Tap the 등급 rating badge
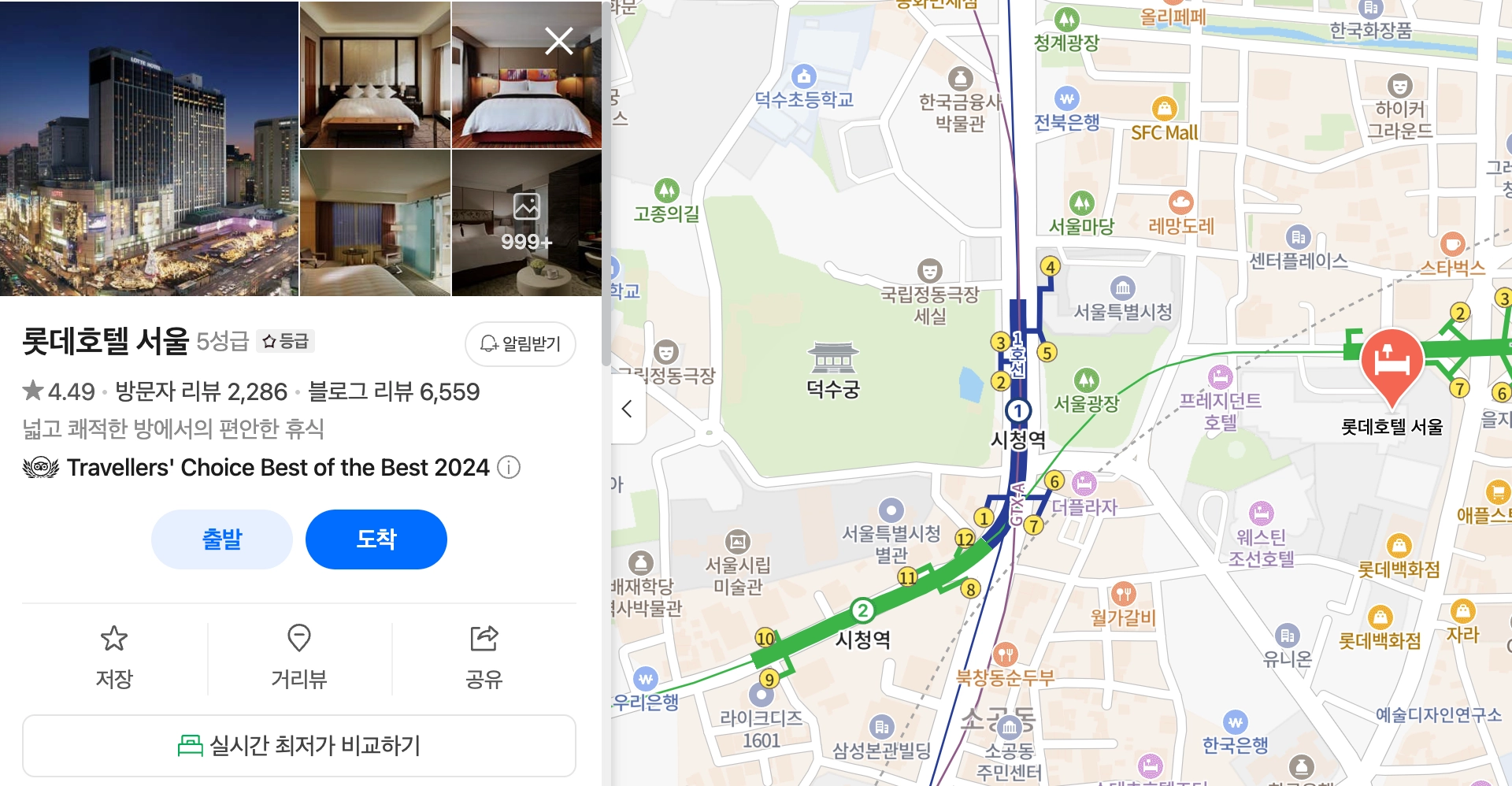This screenshot has height=786, width=1512. tap(286, 341)
